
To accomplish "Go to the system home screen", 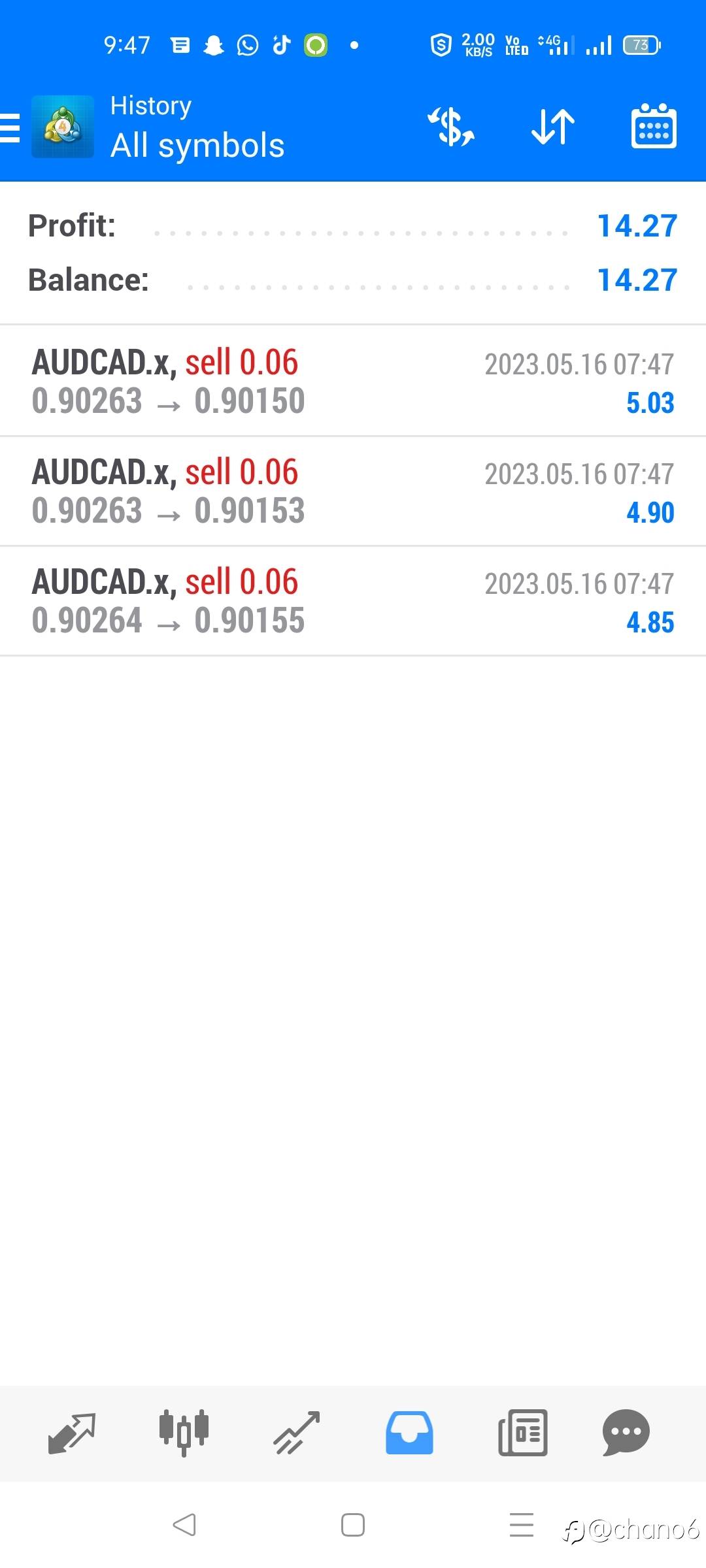I will [353, 1525].
